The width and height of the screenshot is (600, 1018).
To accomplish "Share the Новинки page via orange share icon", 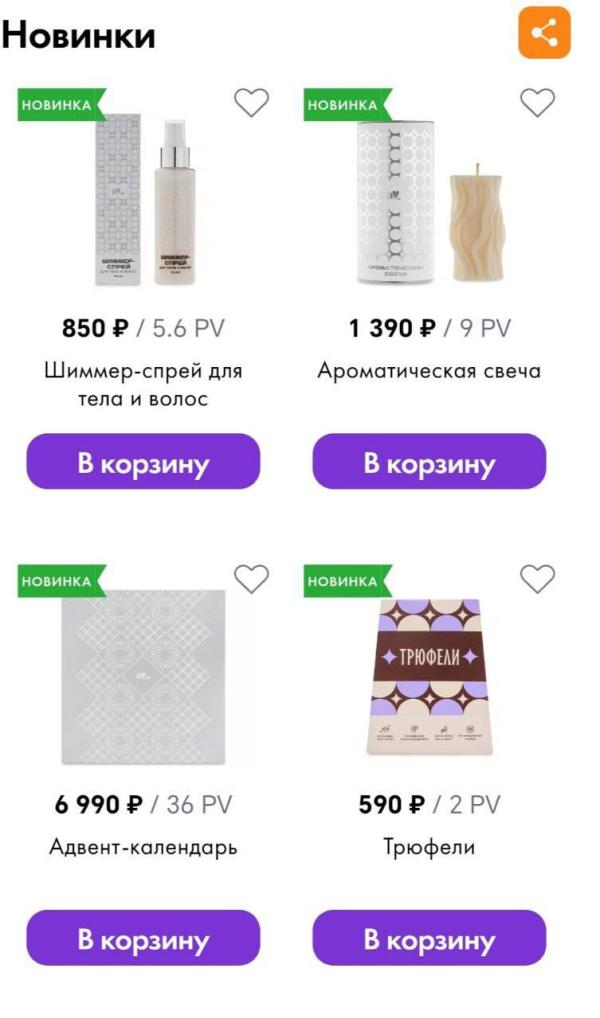I will 544,32.
